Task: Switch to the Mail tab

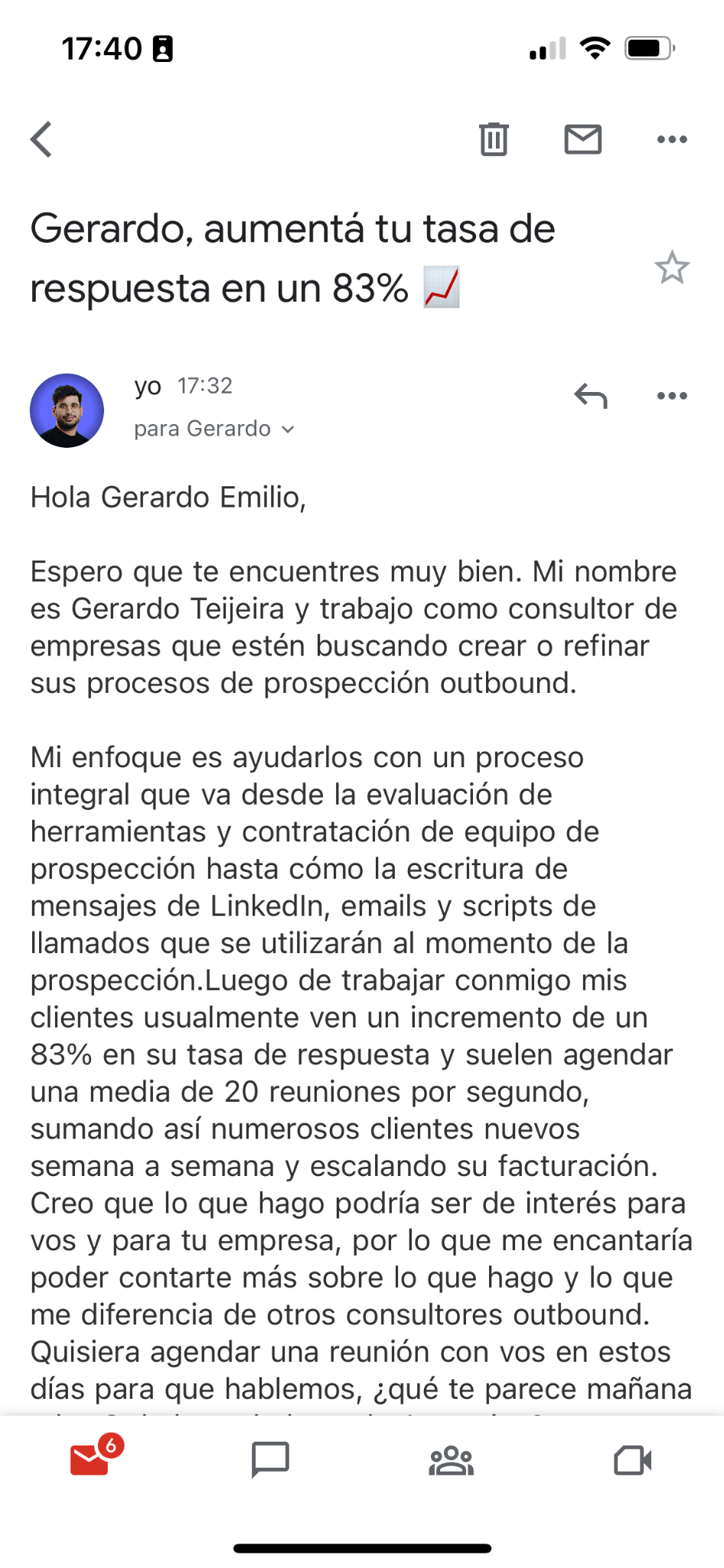Action: pyautogui.click(x=90, y=1459)
